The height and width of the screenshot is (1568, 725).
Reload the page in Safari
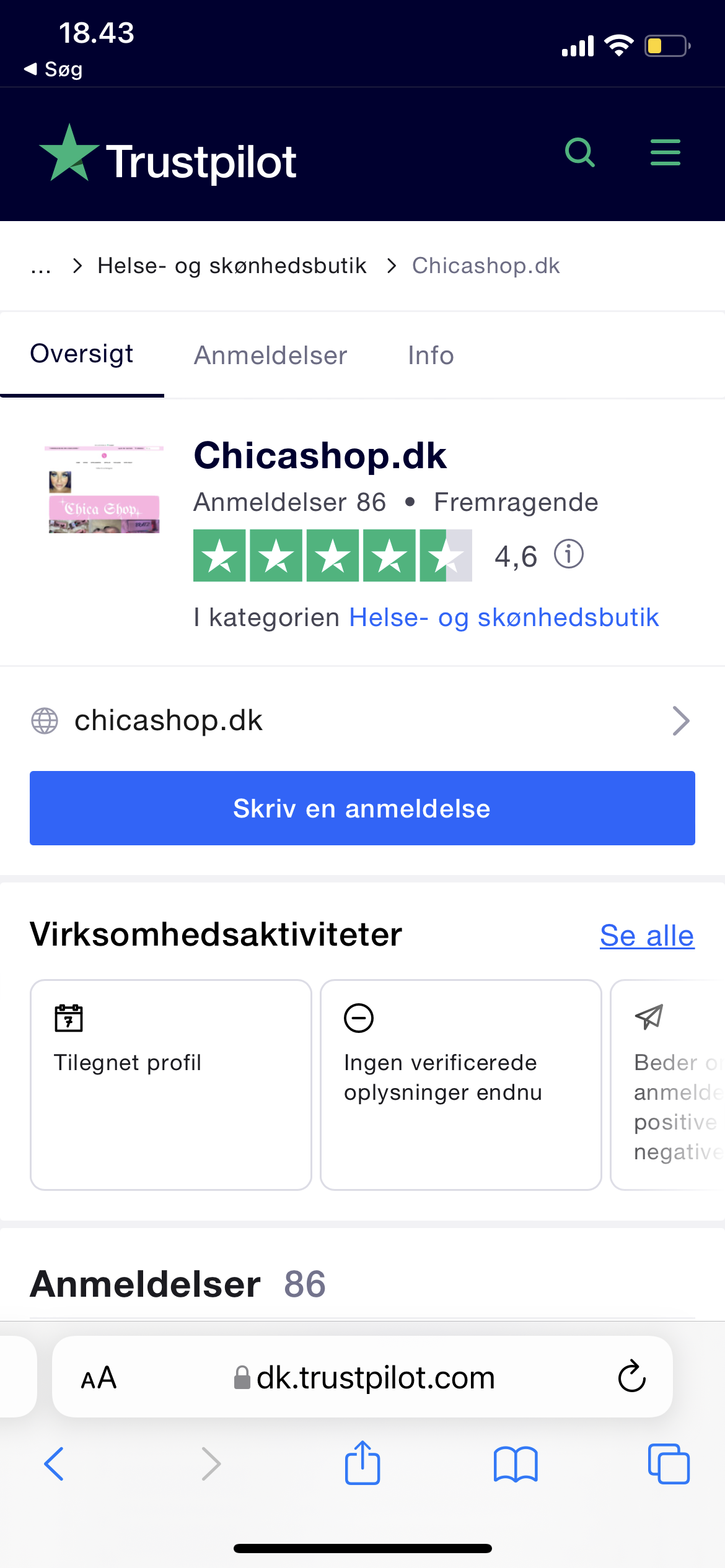point(631,1377)
